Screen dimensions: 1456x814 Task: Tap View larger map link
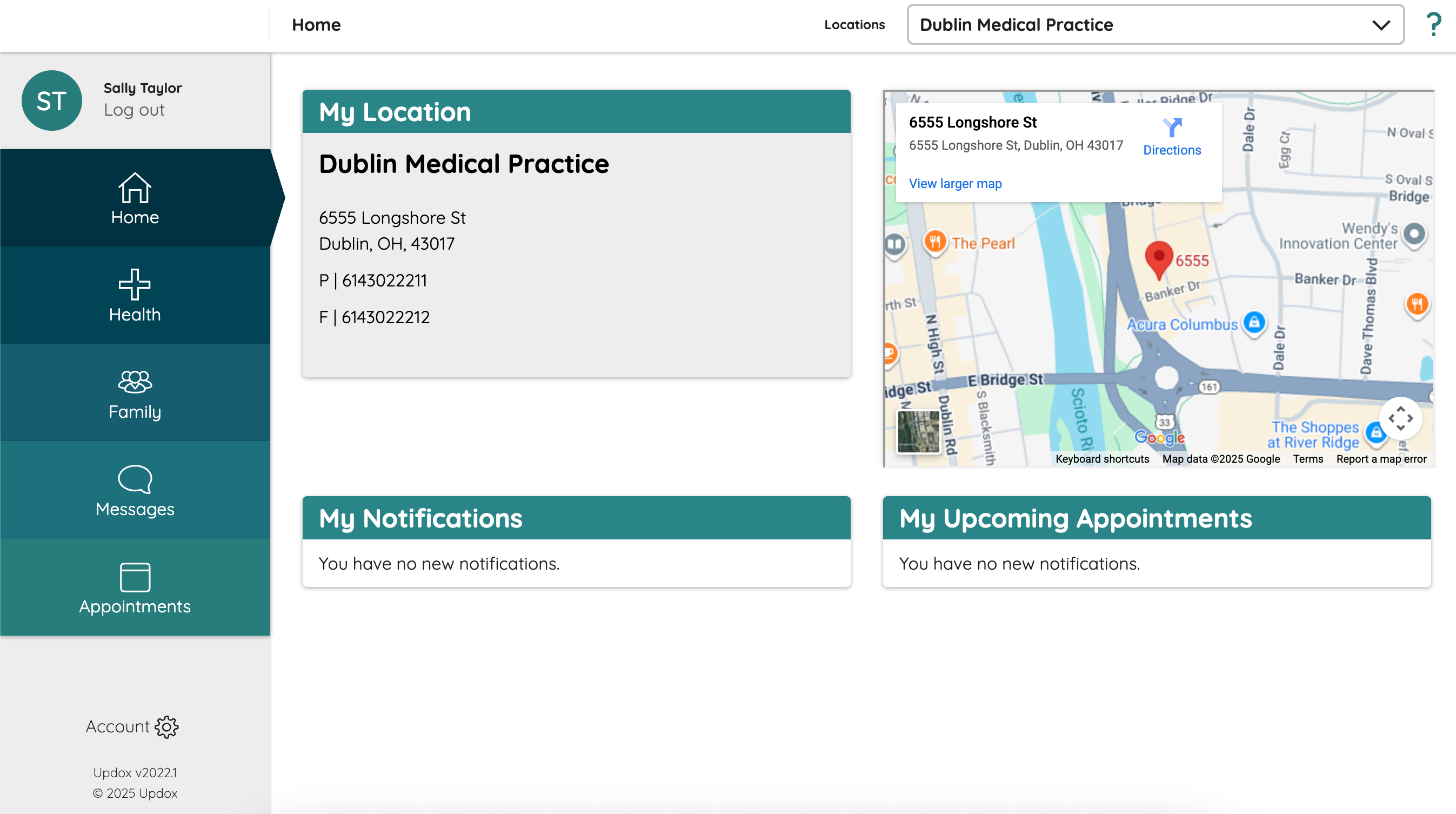coord(955,184)
